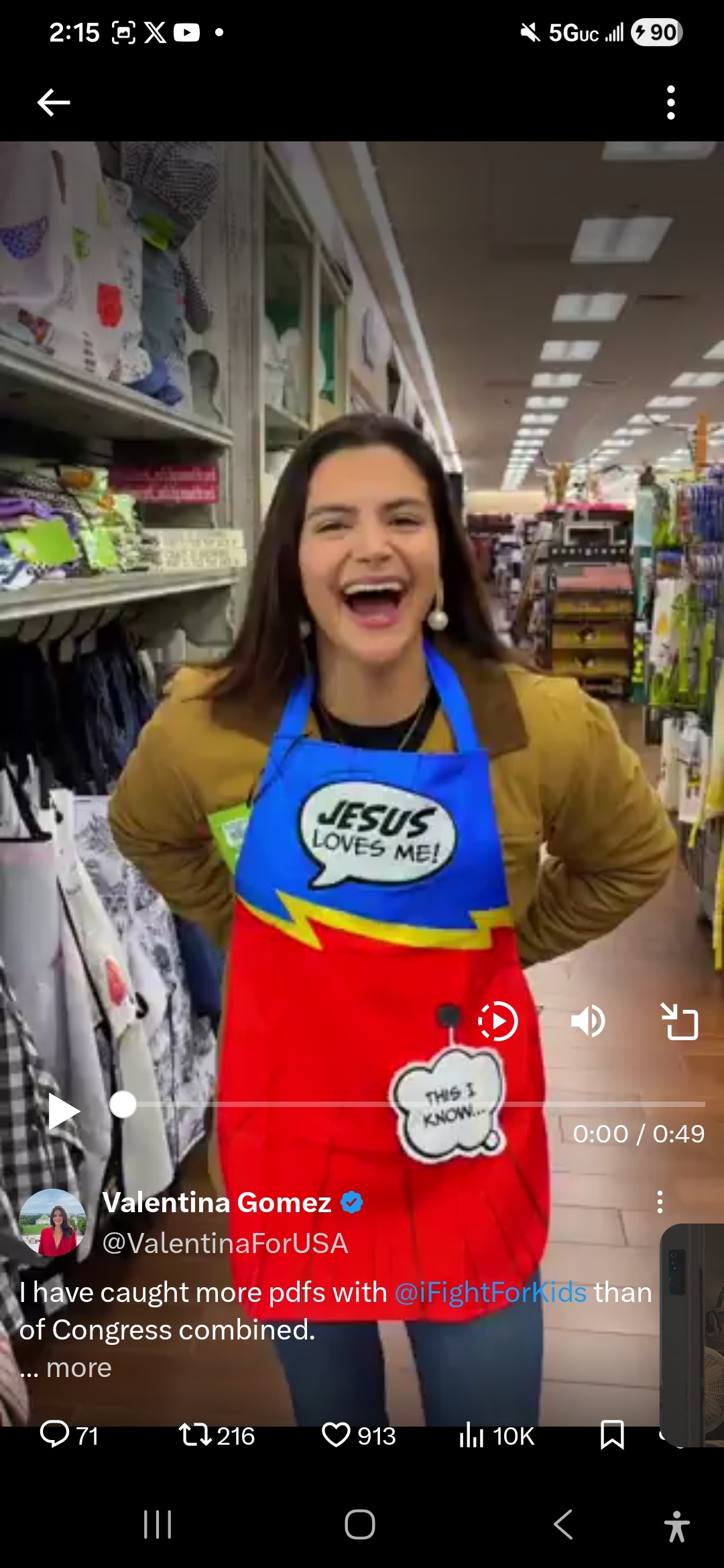Image resolution: width=724 pixels, height=1568 pixels.
Task: Open the recent apps view
Action: pos(158,1524)
